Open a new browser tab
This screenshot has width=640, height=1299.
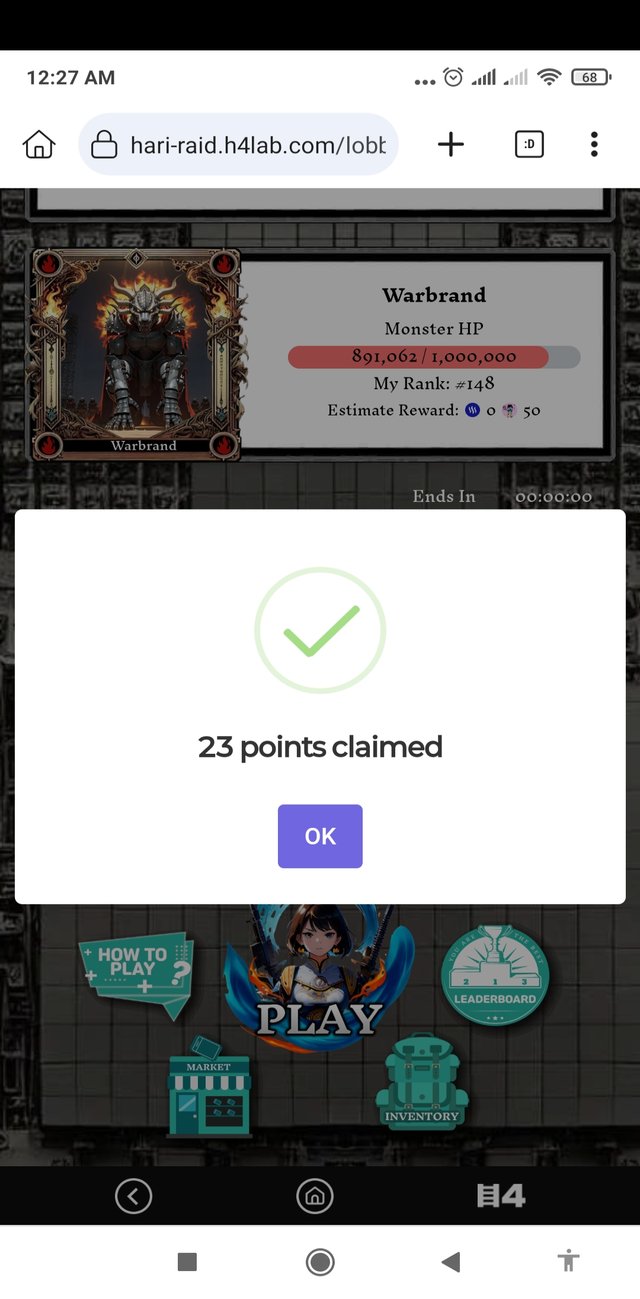tap(451, 144)
